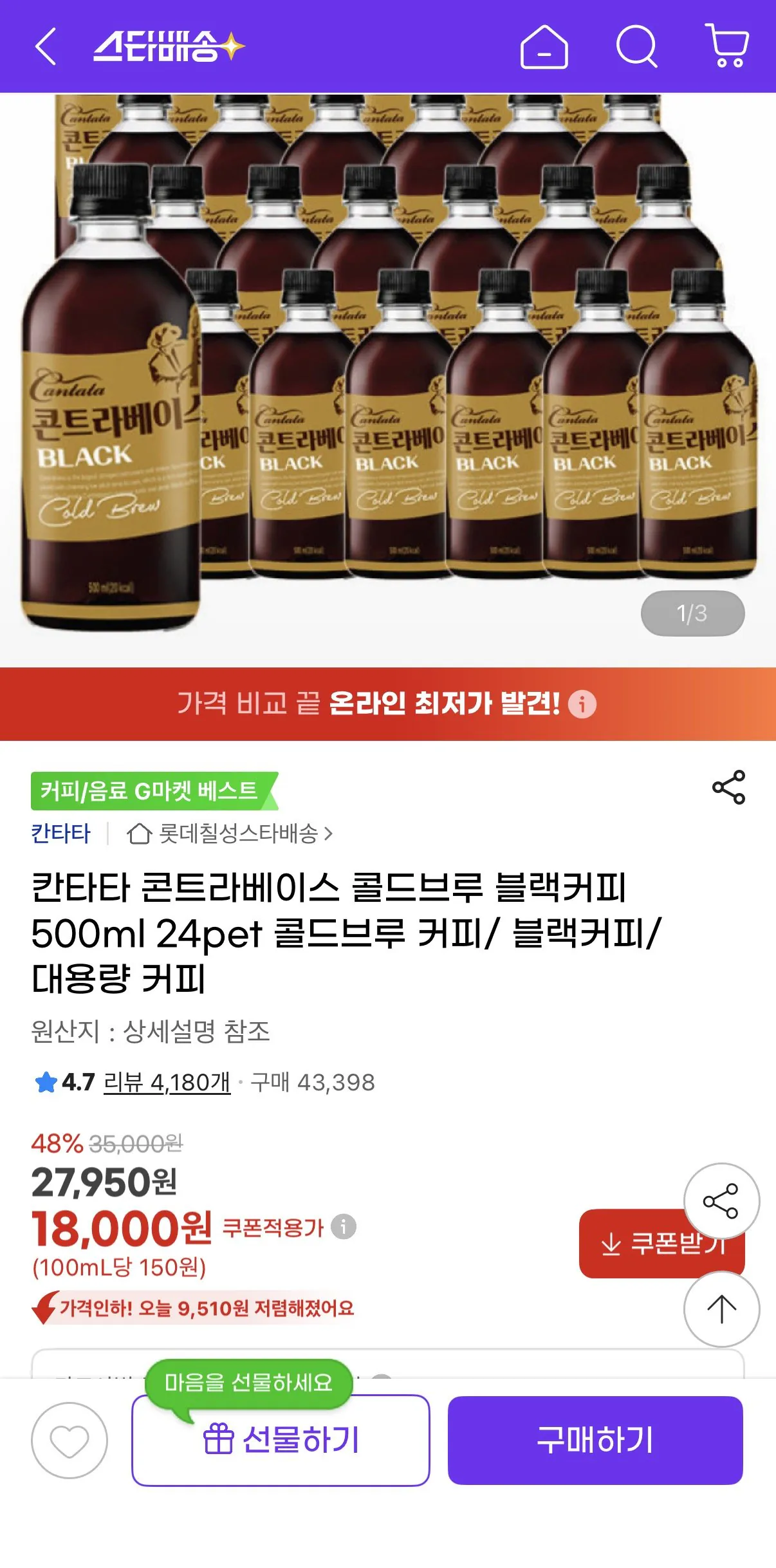
Task: Open search with the magnifier icon
Action: click(x=637, y=48)
